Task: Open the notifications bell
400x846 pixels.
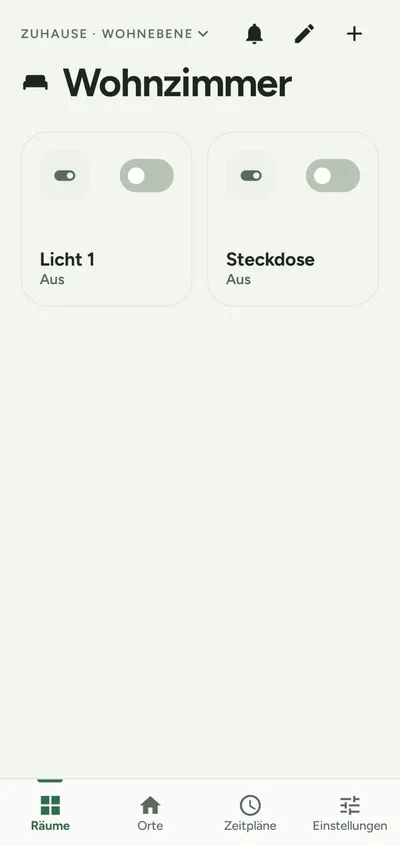Action: [254, 34]
